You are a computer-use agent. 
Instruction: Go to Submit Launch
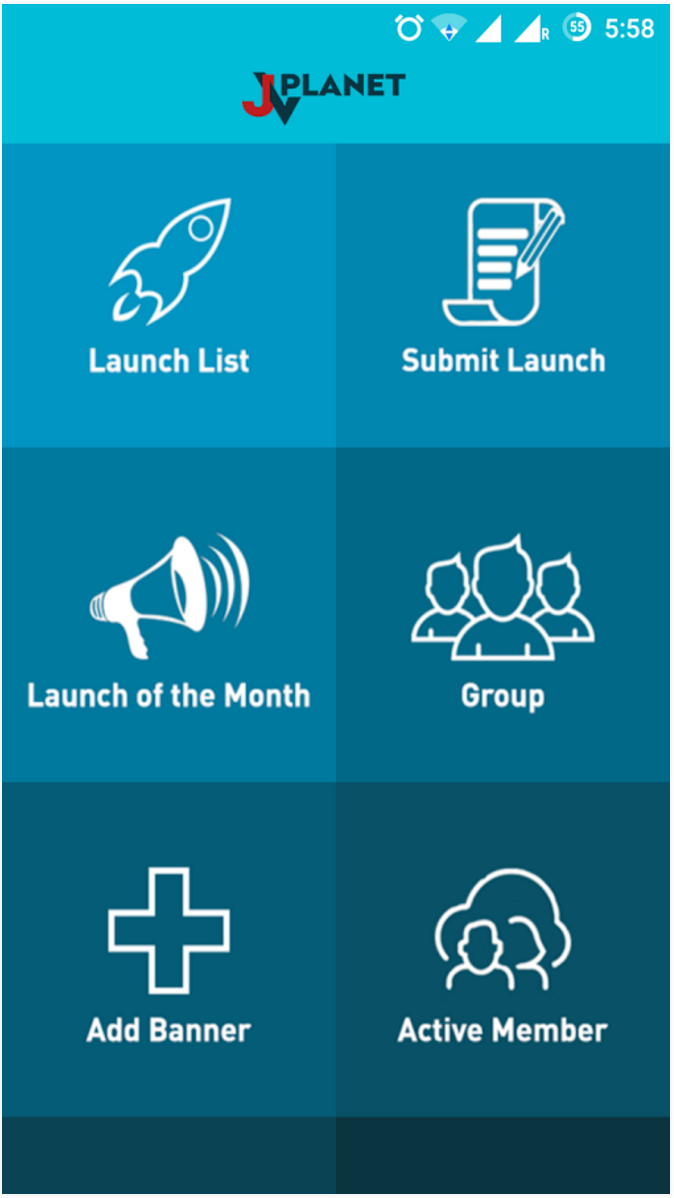point(503,294)
